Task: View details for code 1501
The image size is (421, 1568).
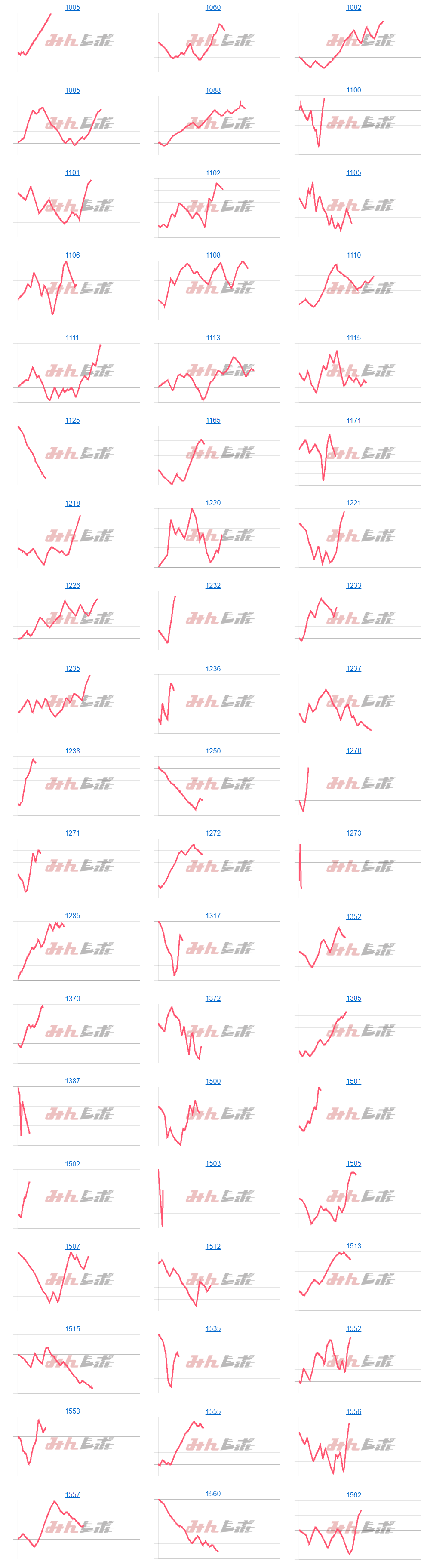Action: coord(353,1081)
